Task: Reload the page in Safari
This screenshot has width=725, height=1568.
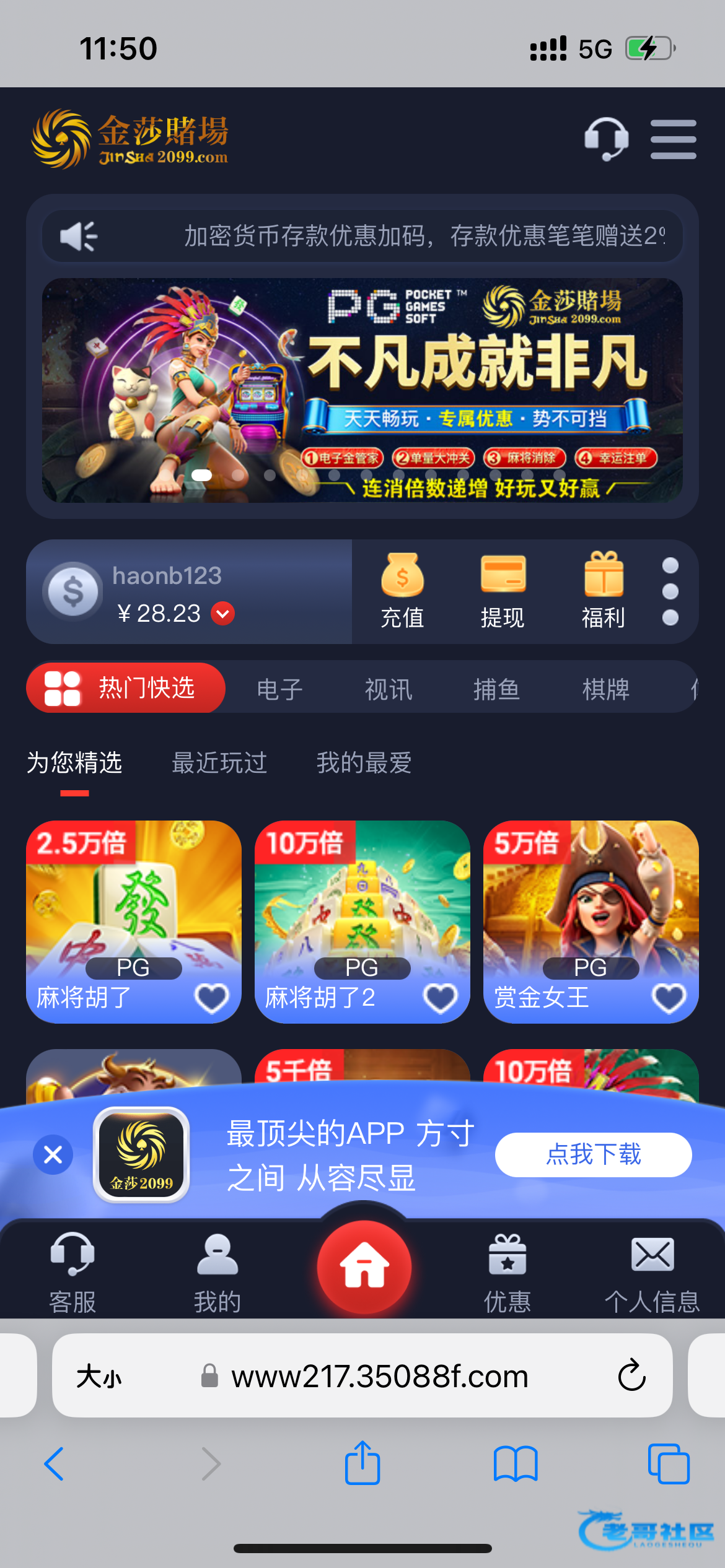Action: [631, 1375]
